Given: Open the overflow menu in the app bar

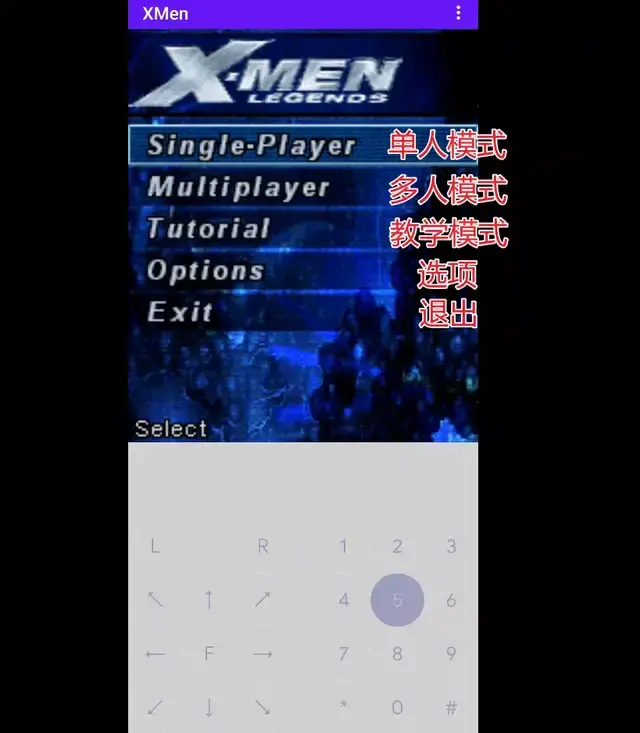Looking at the screenshot, I should coord(459,13).
